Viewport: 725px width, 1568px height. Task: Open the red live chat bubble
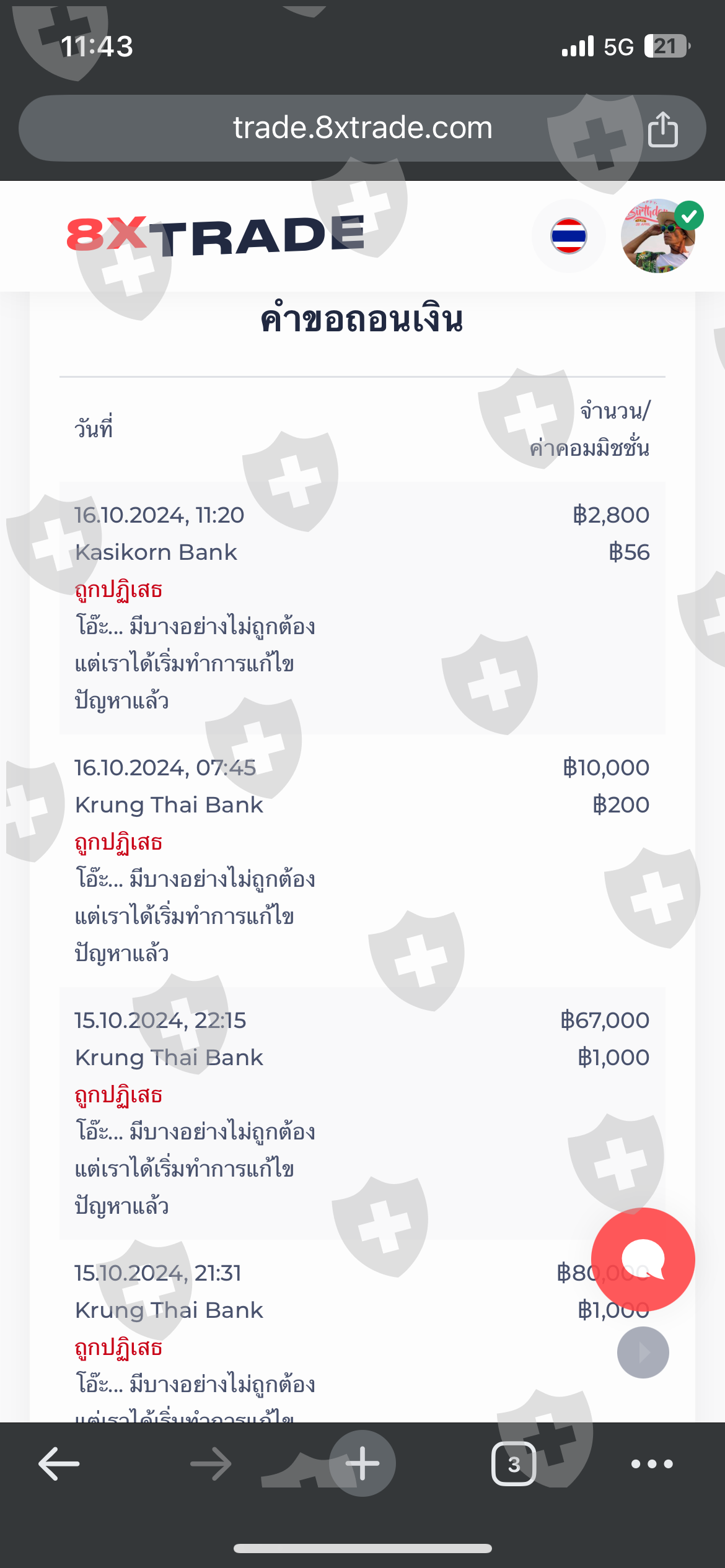[x=643, y=1260]
